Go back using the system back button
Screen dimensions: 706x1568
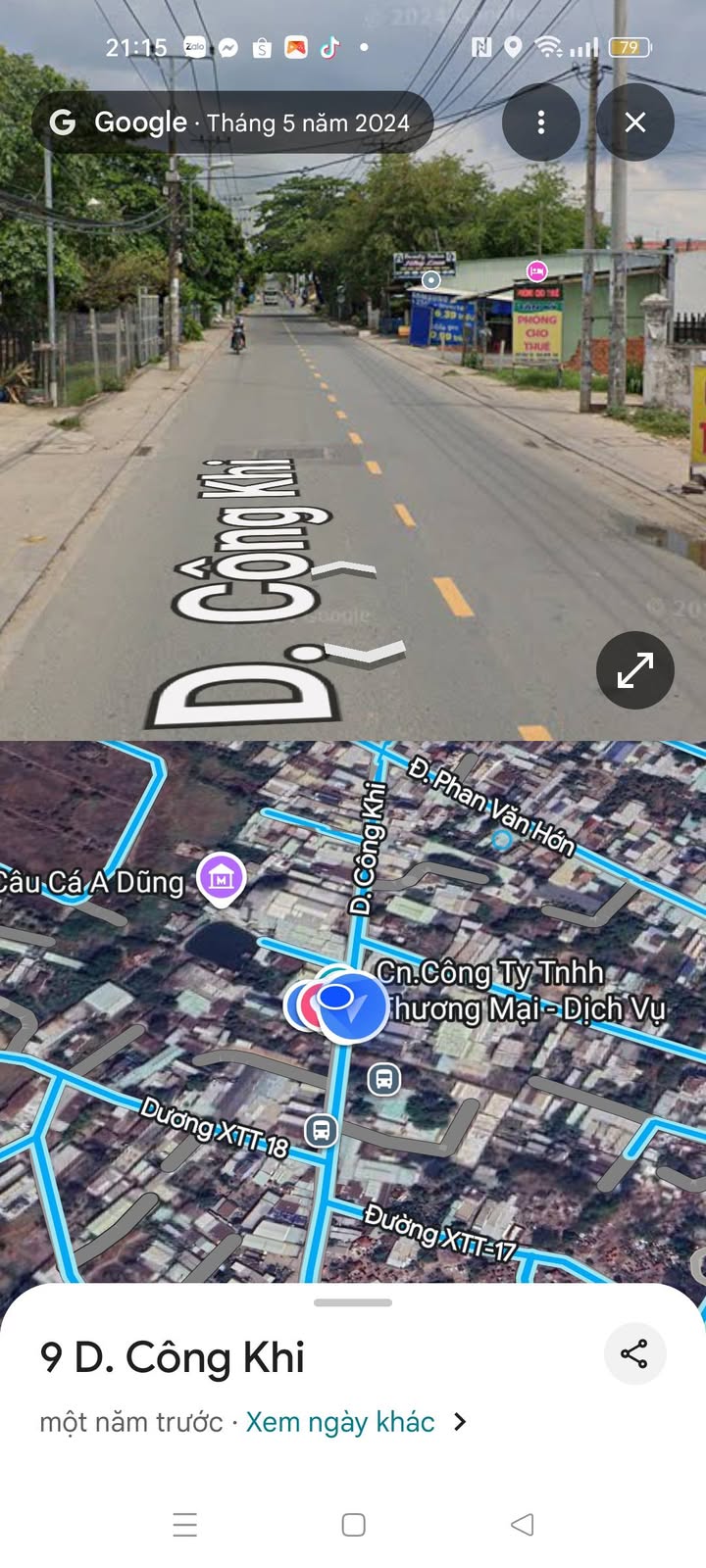pyautogui.click(x=523, y=1524)
